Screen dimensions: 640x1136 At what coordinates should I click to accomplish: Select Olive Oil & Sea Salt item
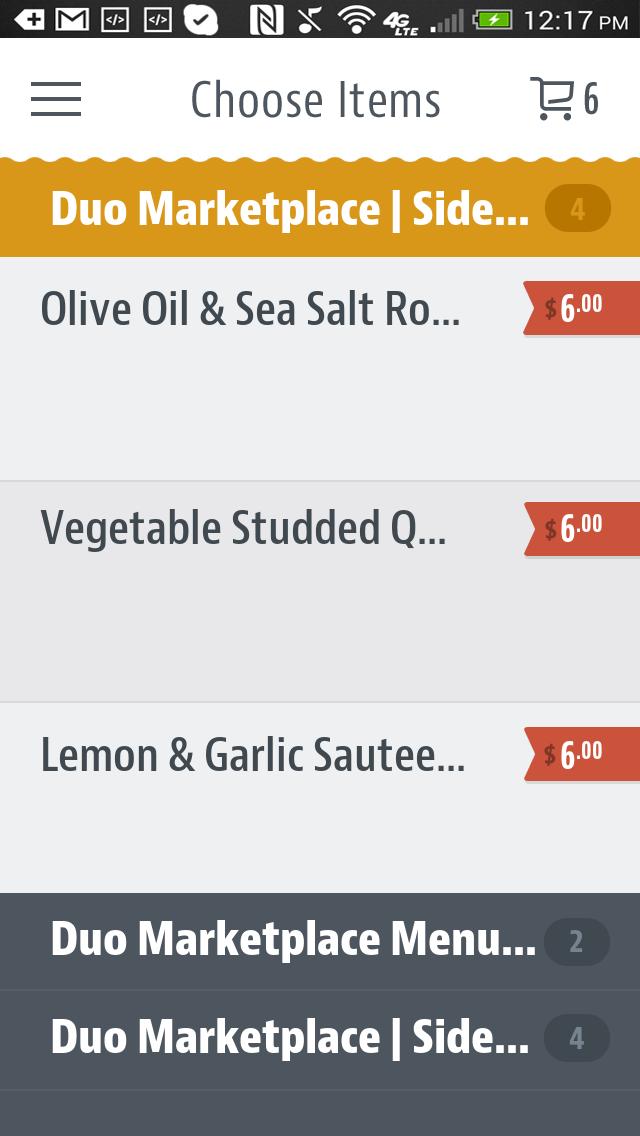click(x=250, y=310)
